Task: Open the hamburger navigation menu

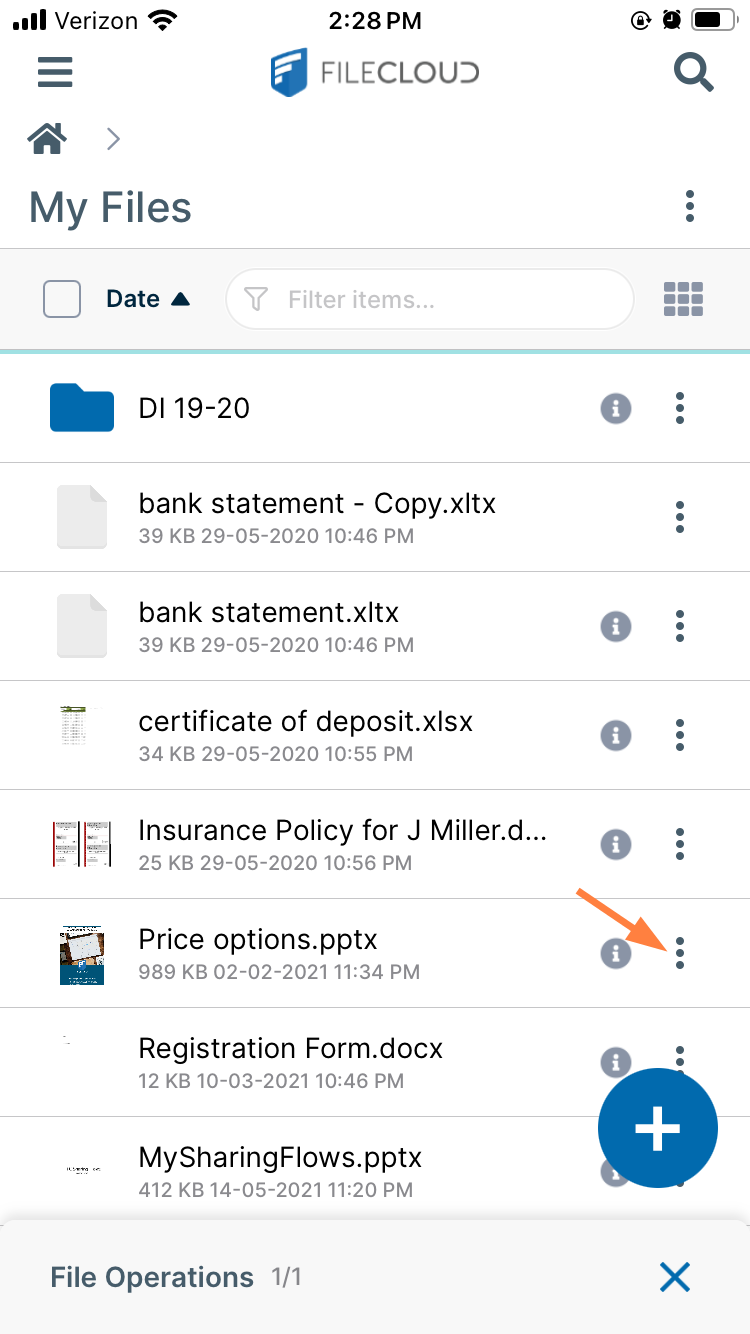Action: [x=54, y=72]
